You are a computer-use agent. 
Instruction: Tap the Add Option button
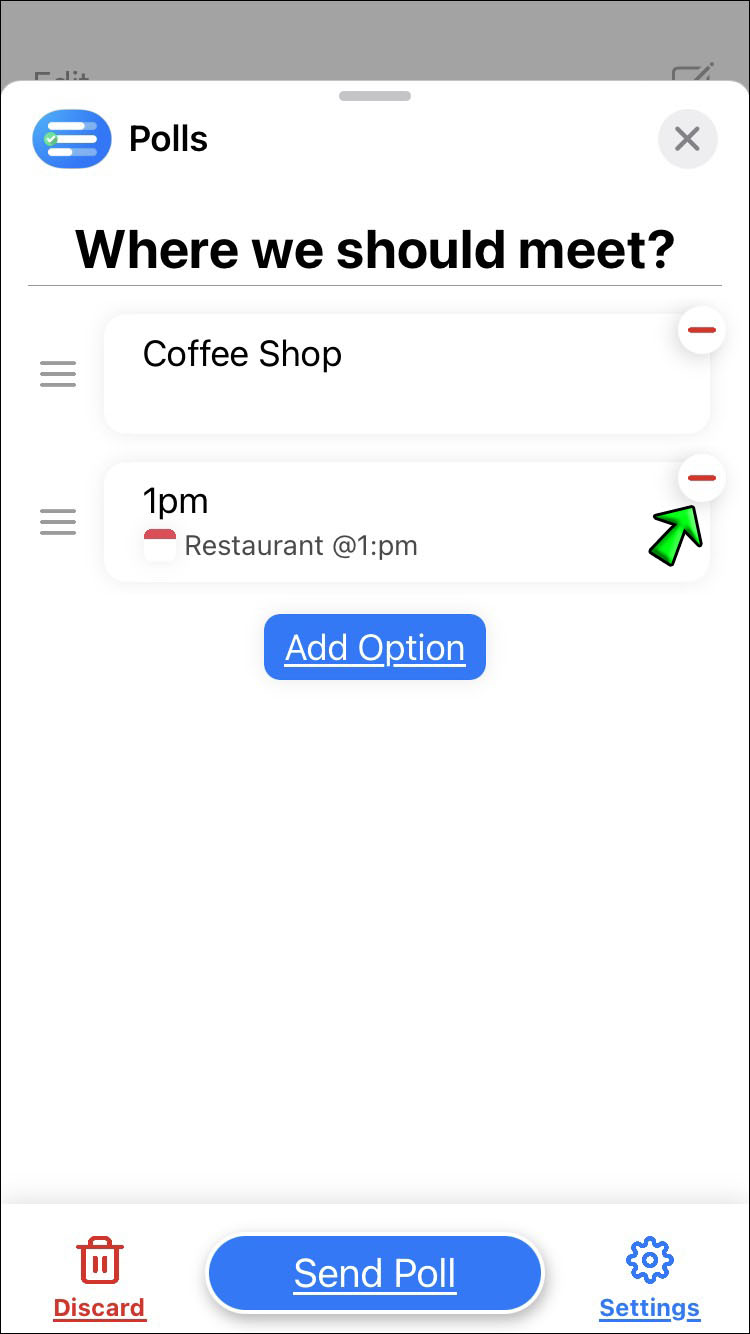coord(375,647)
